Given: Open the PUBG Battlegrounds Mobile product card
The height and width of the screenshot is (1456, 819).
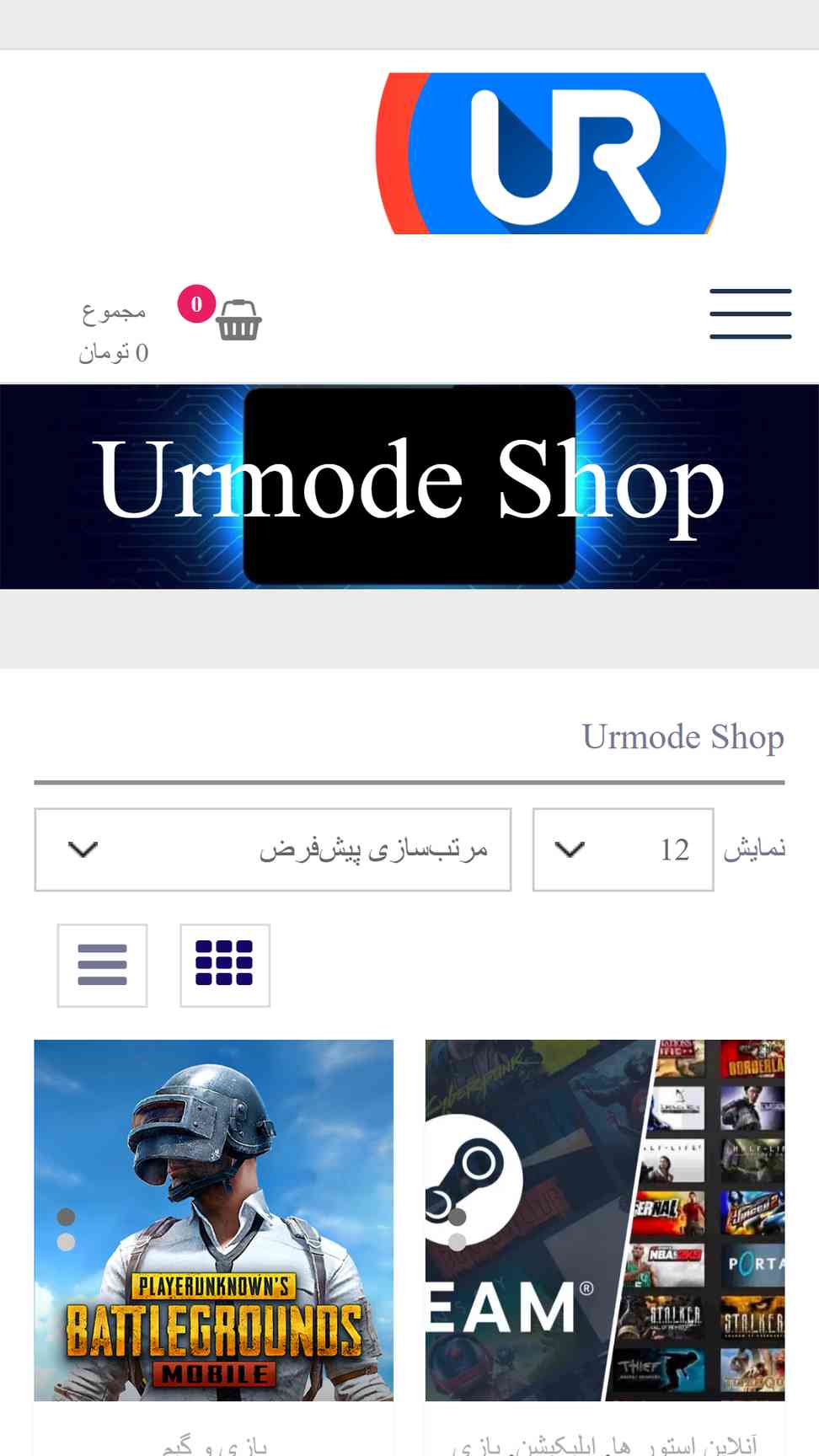Looking at the screenshot, I should [x=213, y=1220].
